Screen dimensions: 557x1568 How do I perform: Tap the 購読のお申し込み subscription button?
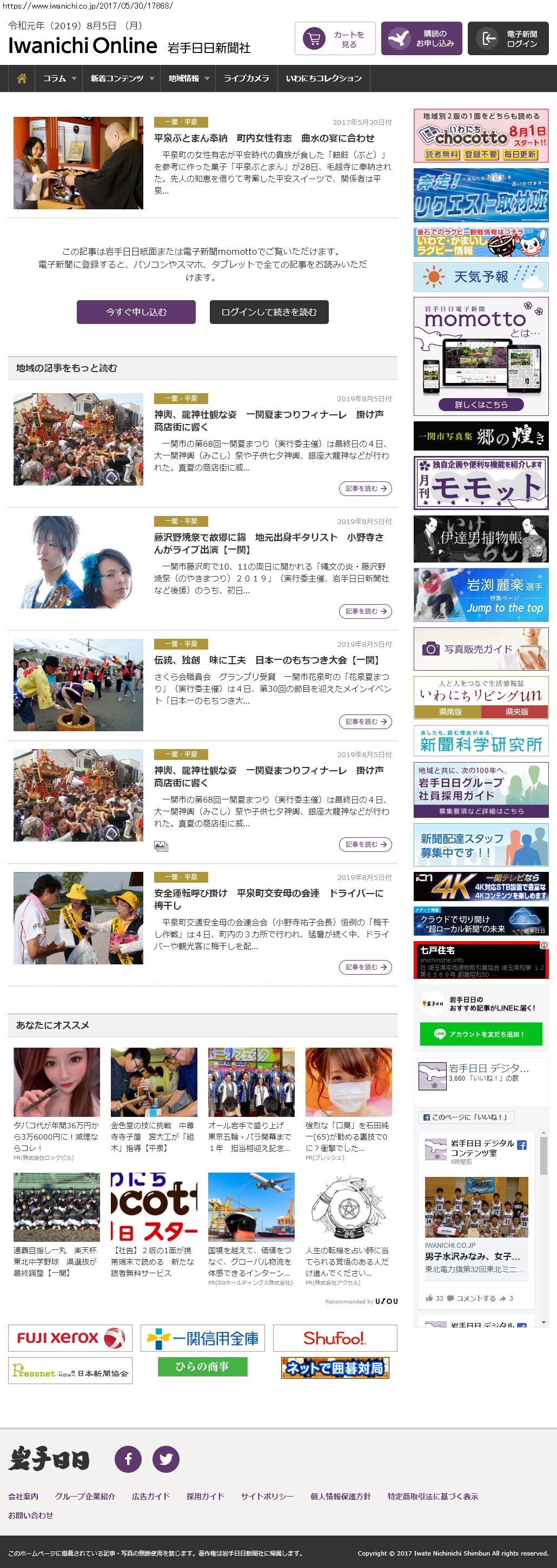pos(421,39)
